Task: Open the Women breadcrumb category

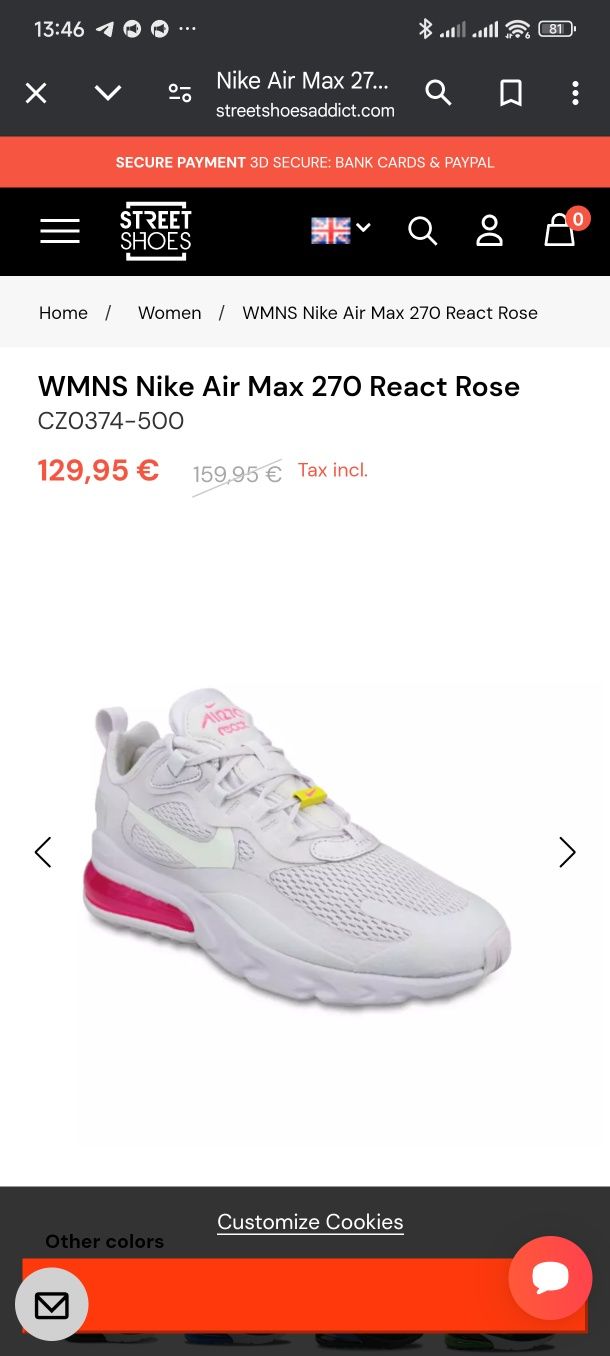Action: pos(169,313)
